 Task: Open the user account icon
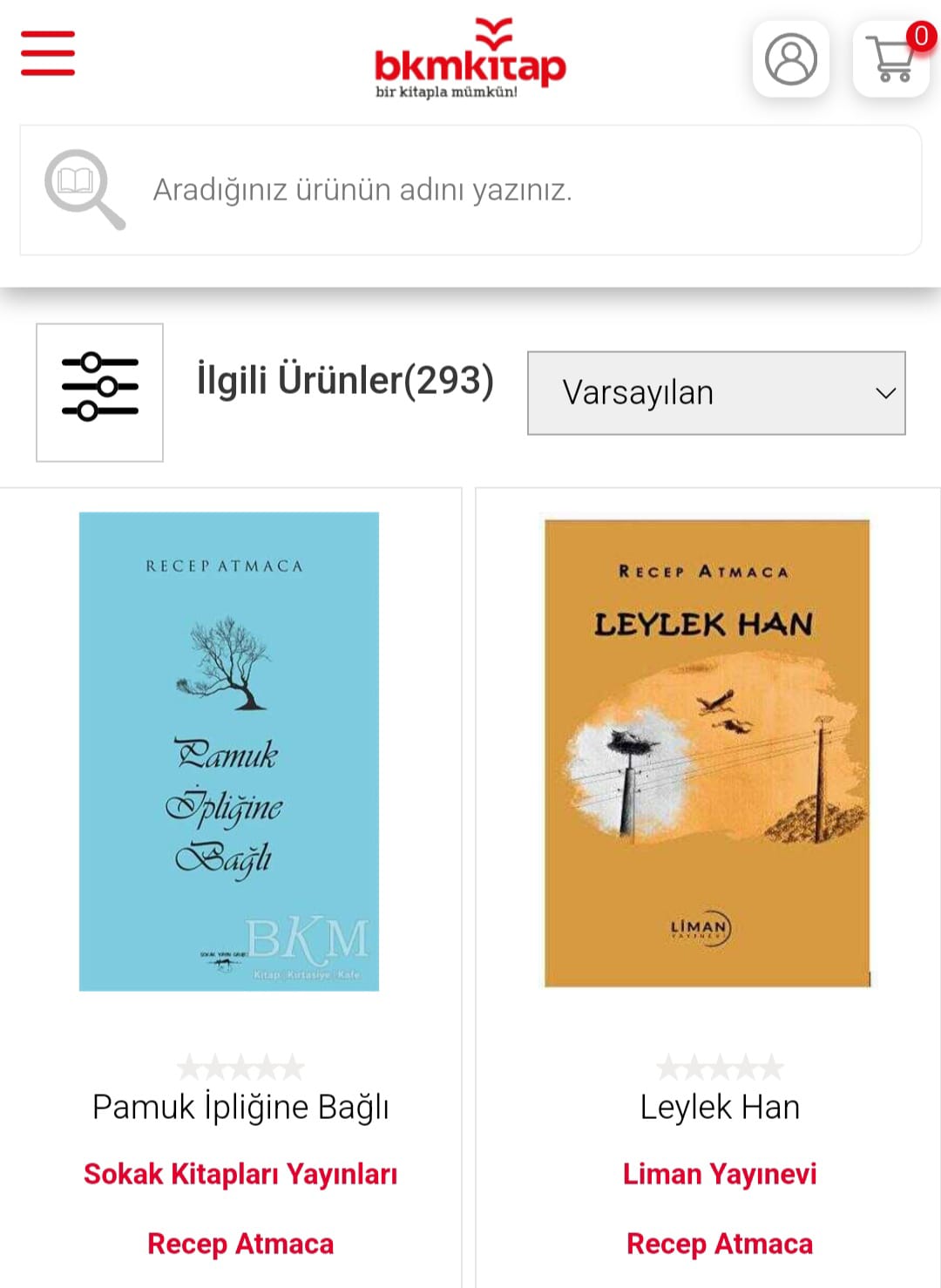click(790, 59)
